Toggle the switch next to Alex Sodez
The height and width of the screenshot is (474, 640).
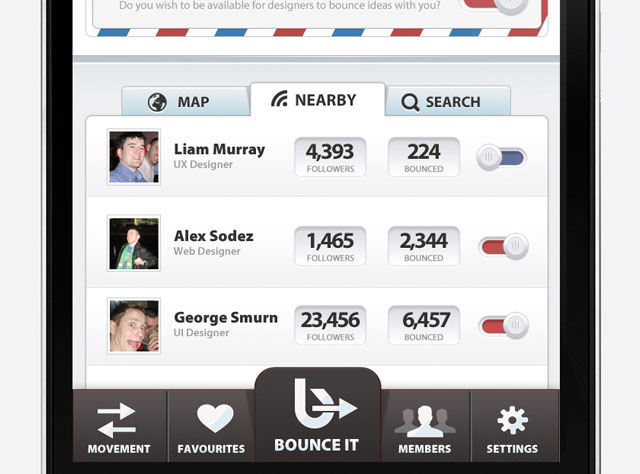(504, 245)
